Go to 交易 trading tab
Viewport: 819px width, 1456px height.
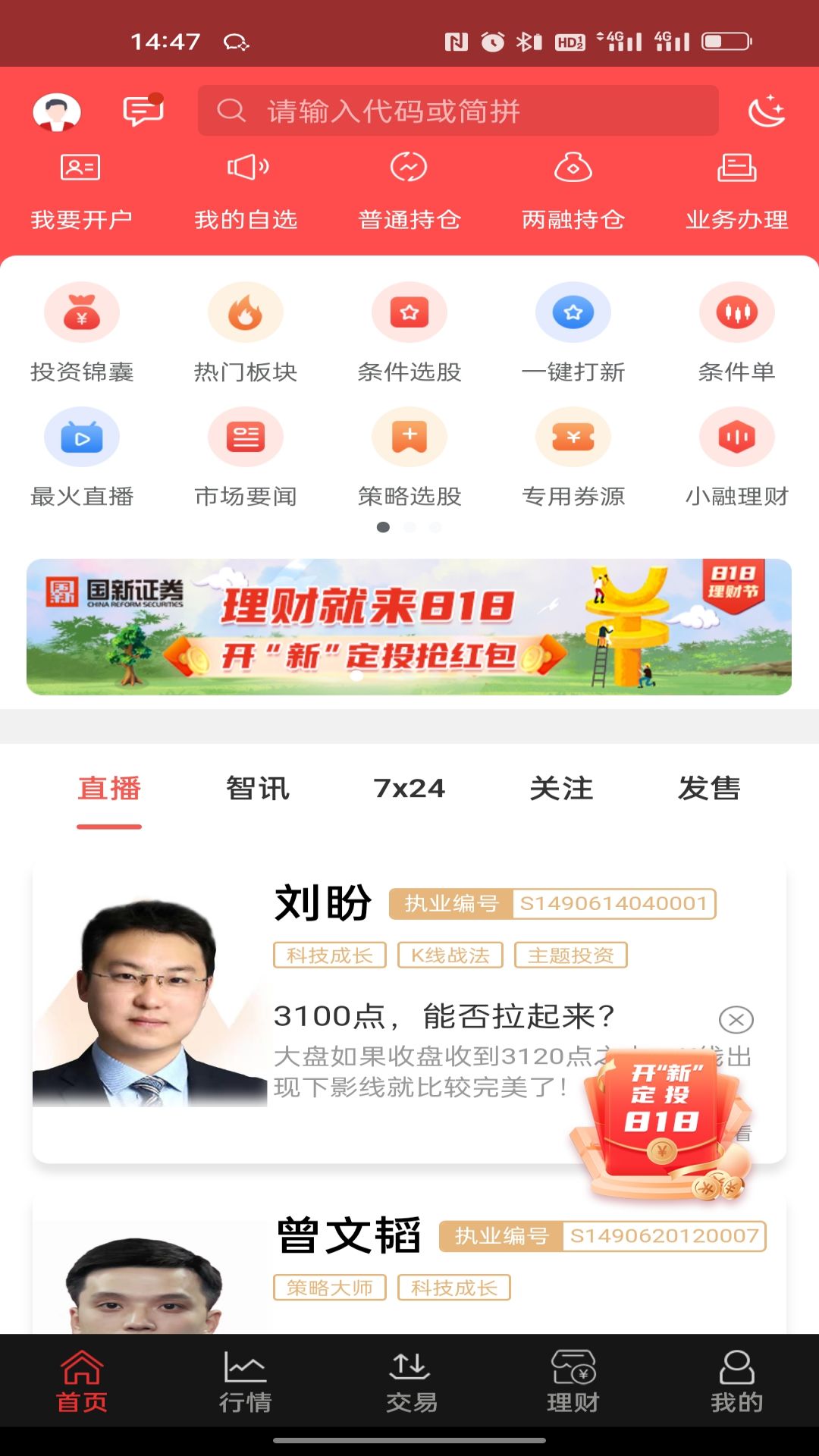(410, 1382)
